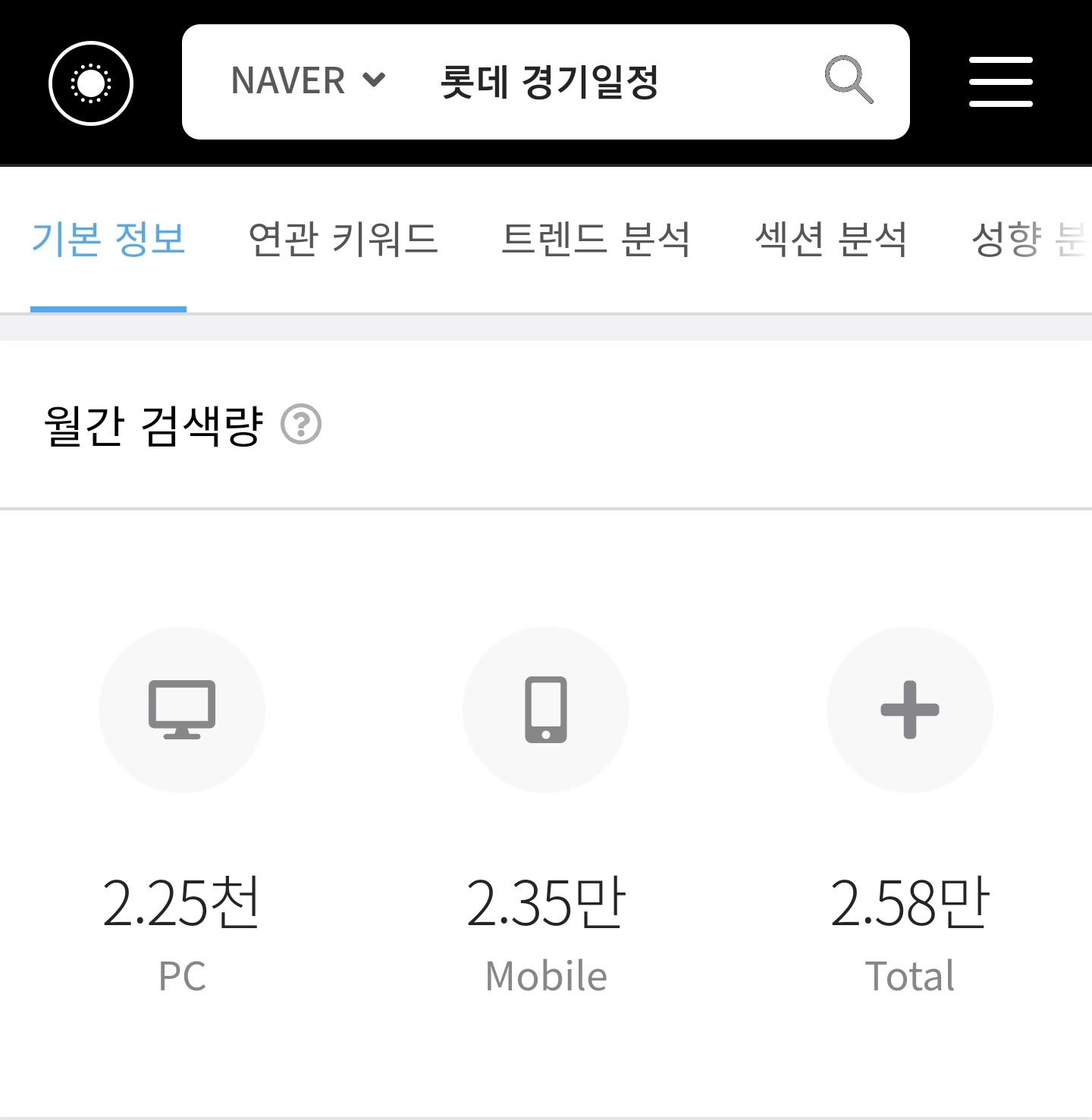Open the NAVER search engine dropdown
Screen dimensions: 1092x1120
point(308,81)
